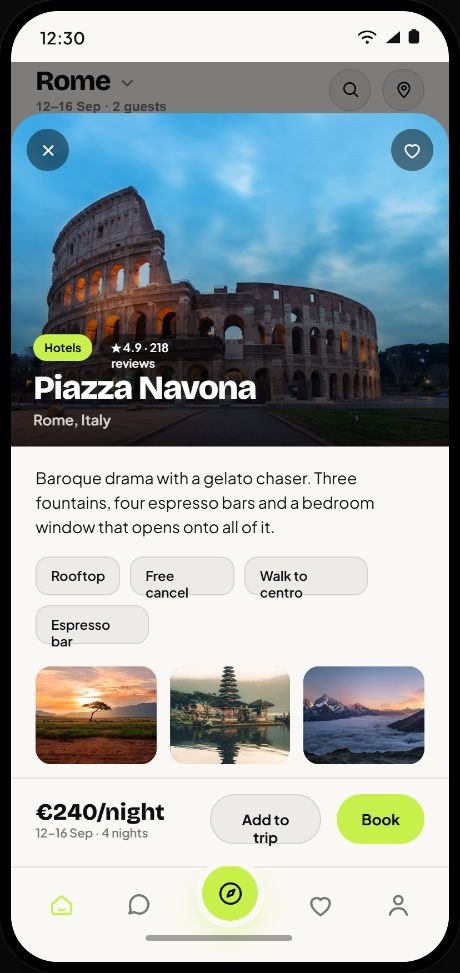This screenshot has width=460, height=973.
Task: Open the messages tab
Action: 139,906
